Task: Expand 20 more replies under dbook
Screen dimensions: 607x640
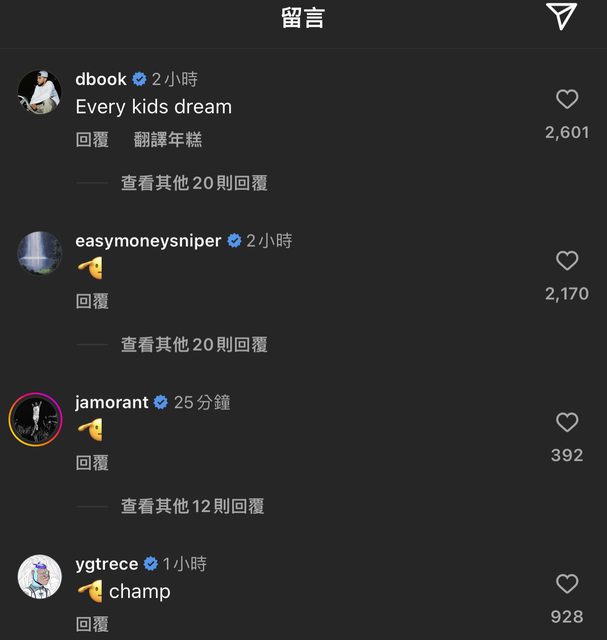Action: pos(194,183)
